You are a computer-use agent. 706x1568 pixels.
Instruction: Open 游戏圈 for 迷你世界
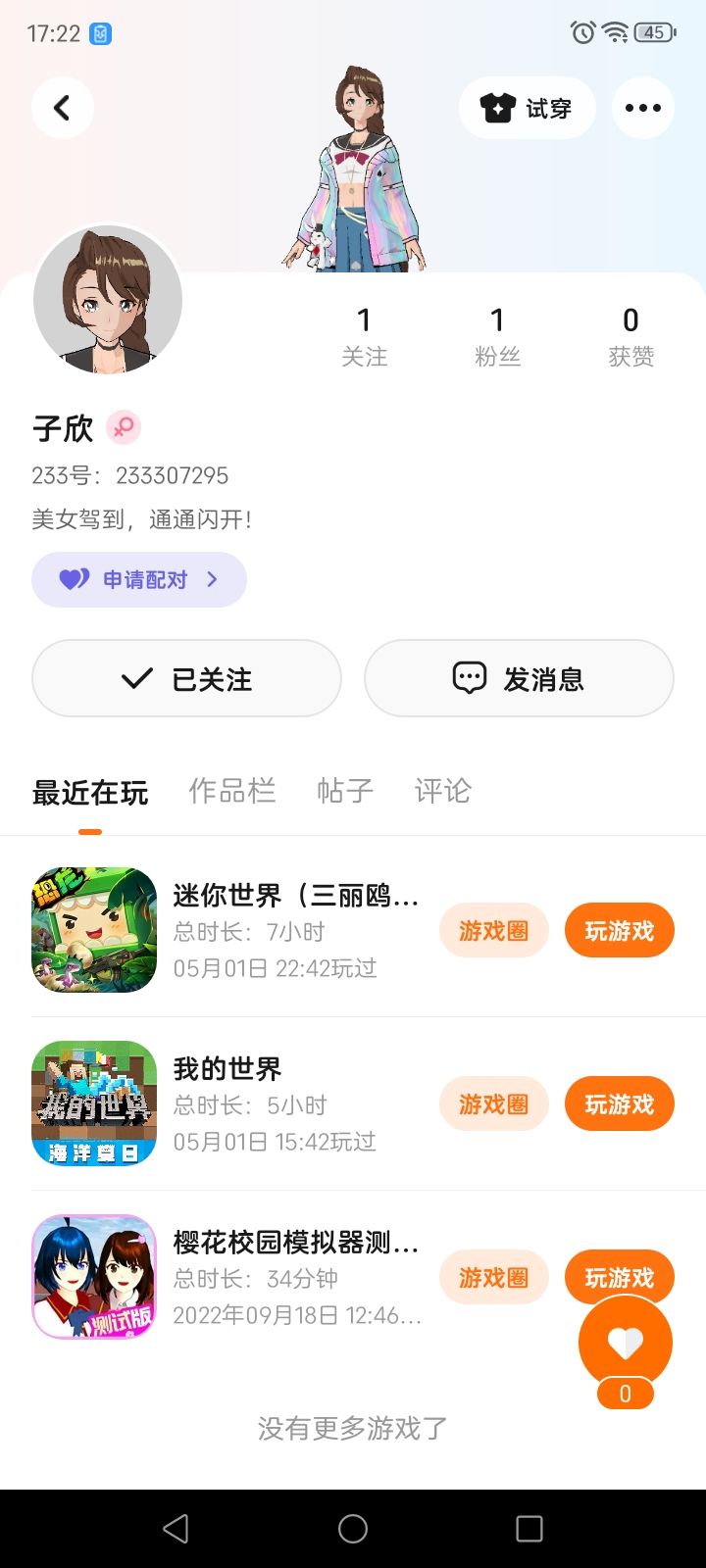point(493,930)
